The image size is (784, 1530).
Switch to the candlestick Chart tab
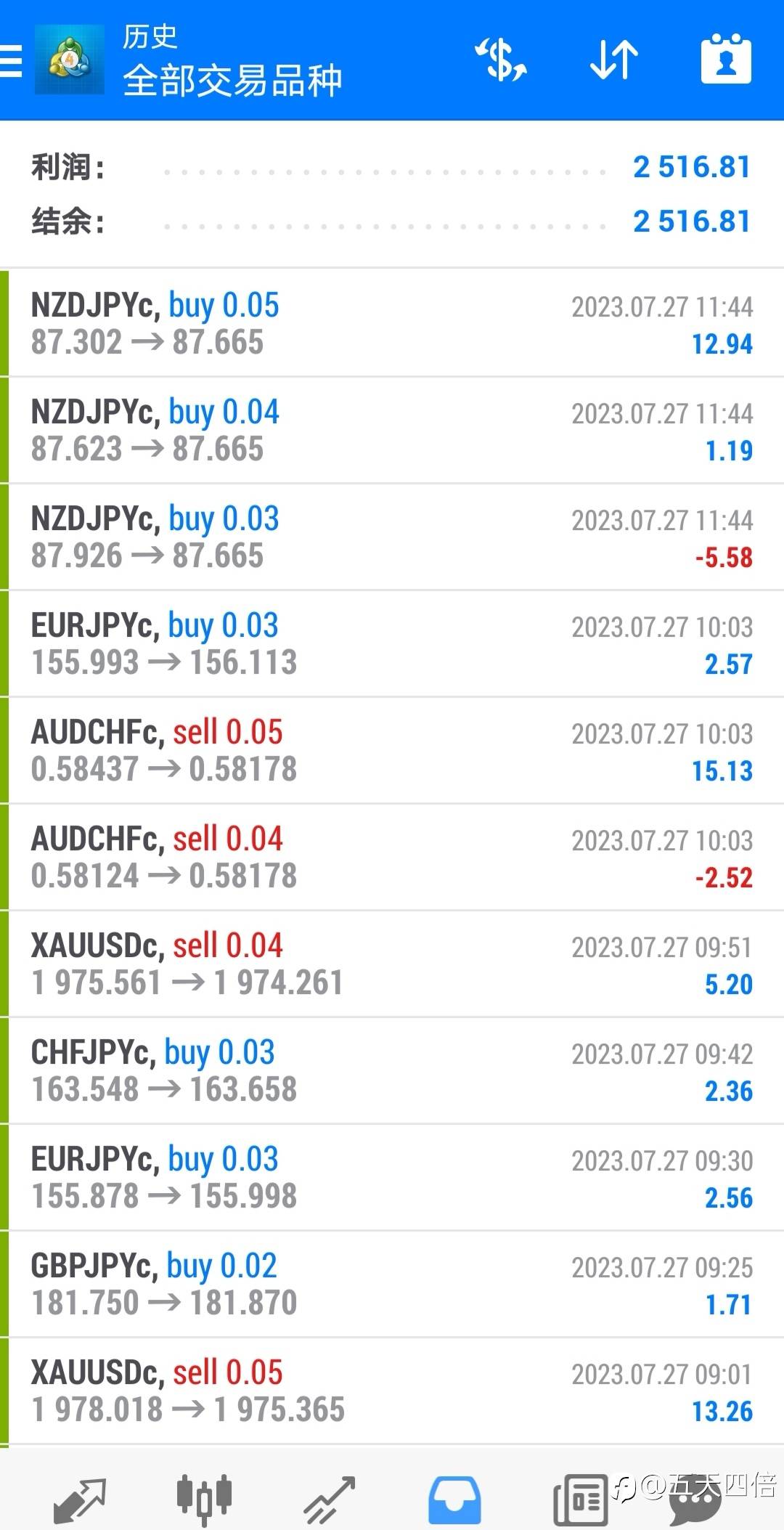coord(204,1498)
